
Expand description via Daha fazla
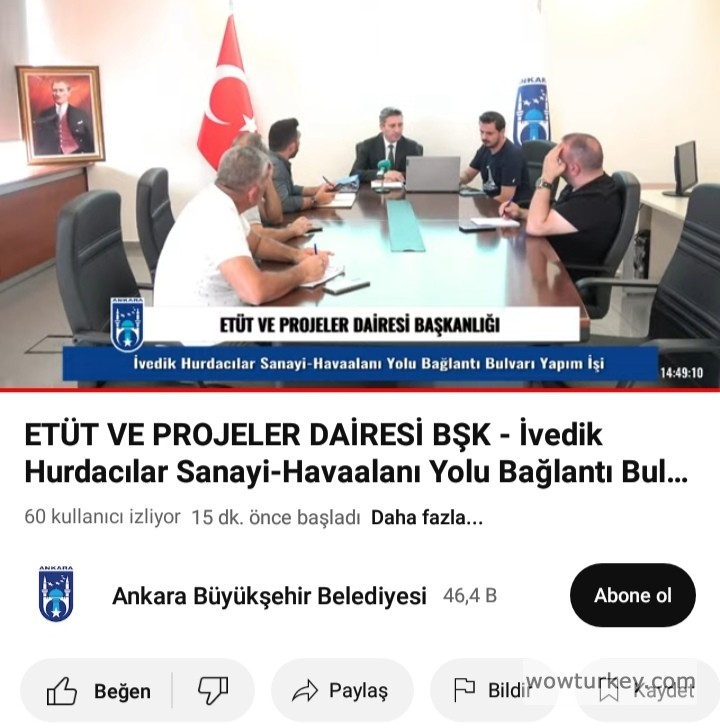(427, 518)
